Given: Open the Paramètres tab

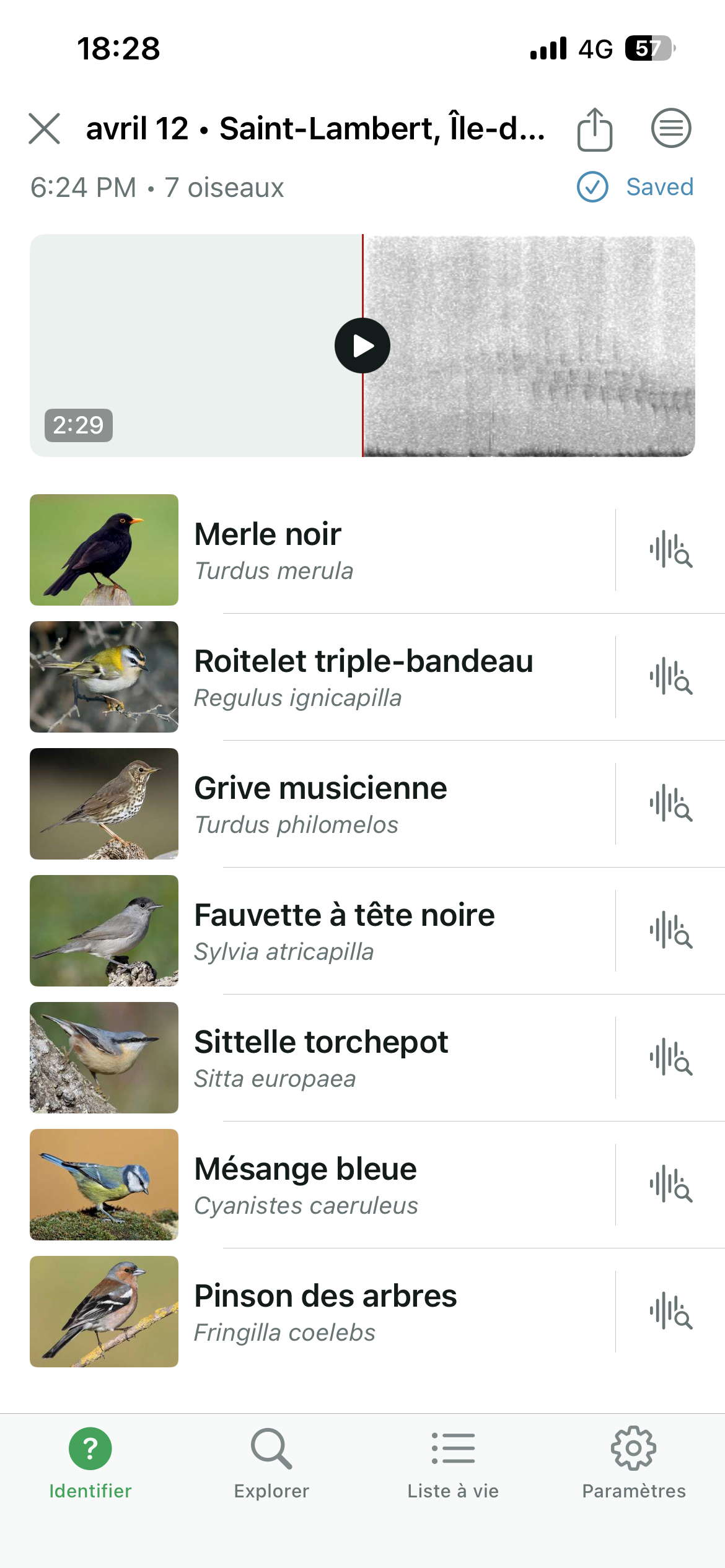Looking at the screenshot, I should (x=633, y=1463).
